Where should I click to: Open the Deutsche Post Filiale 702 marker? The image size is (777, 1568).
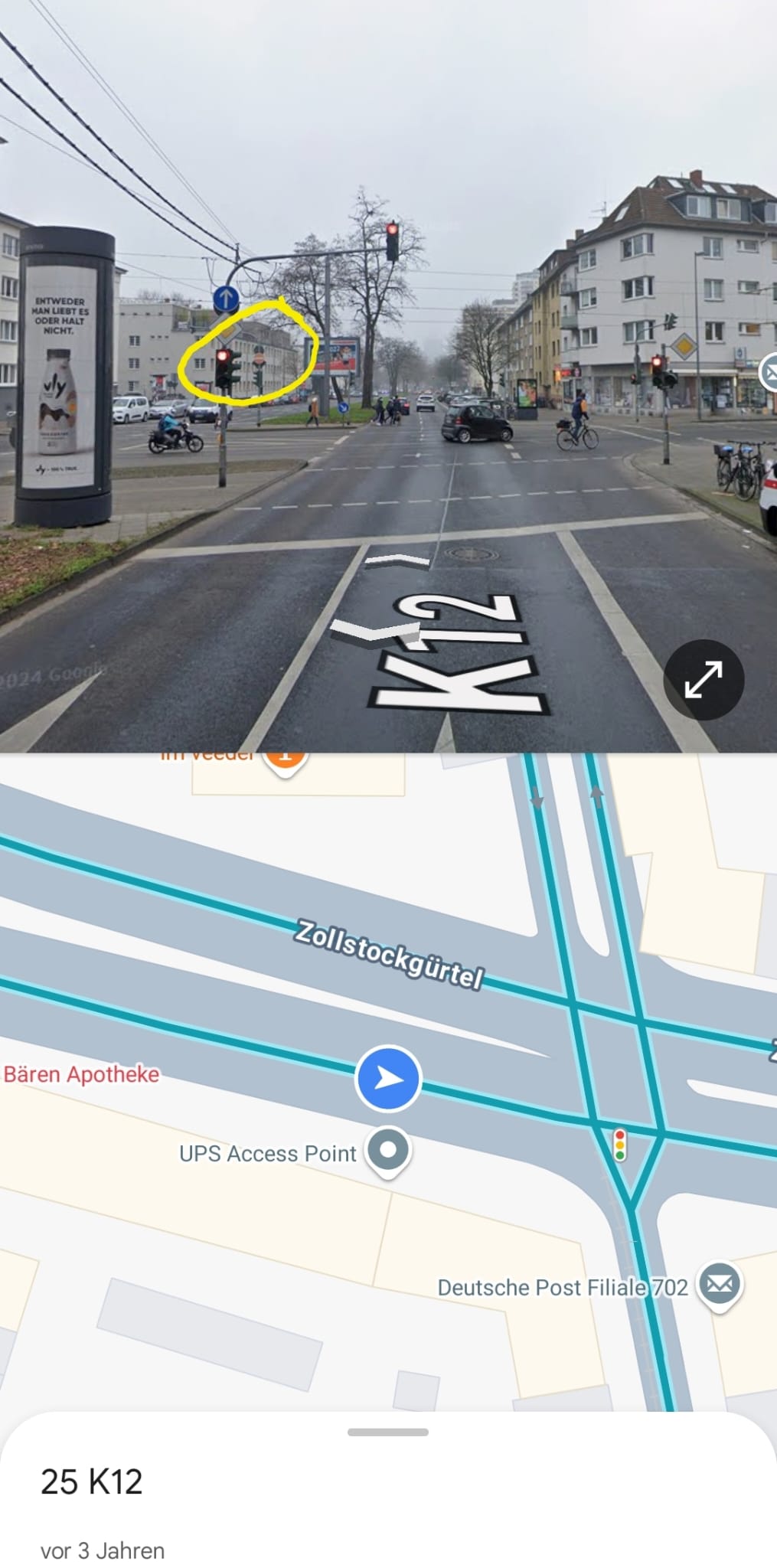pos(719,1285)
